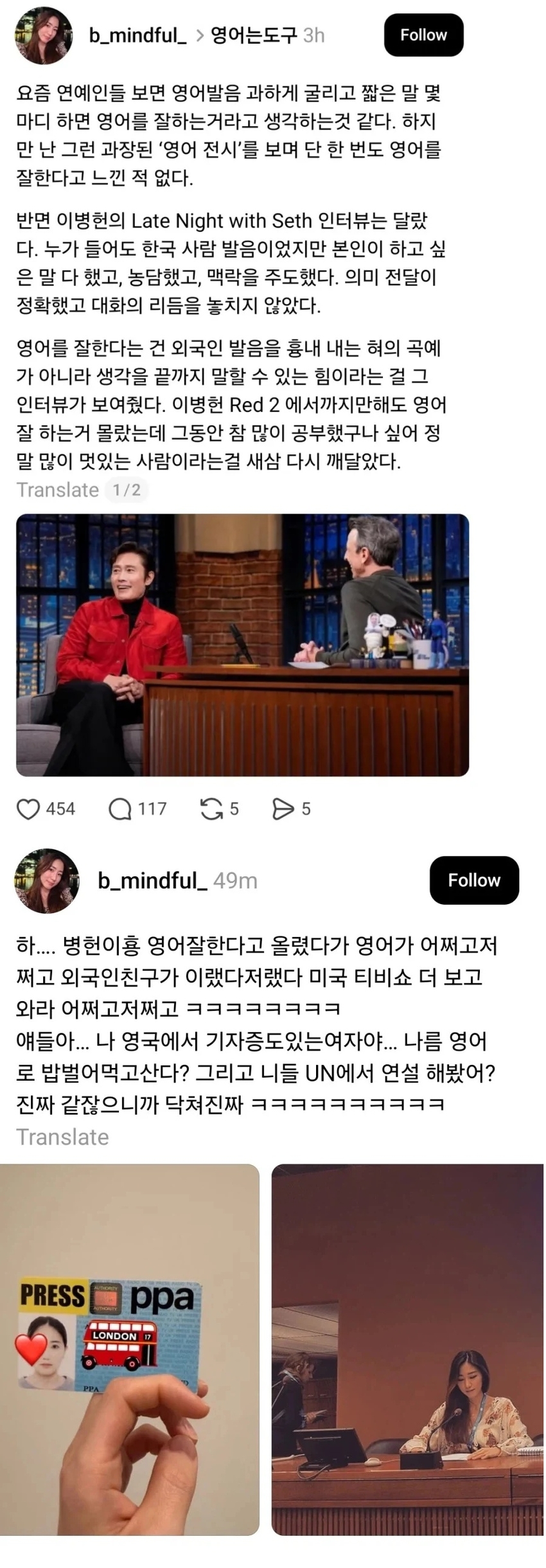This screenshot has height=1568, width=546.
Task: Translate the post about Late Night with Seth
Action: [57, 490]
